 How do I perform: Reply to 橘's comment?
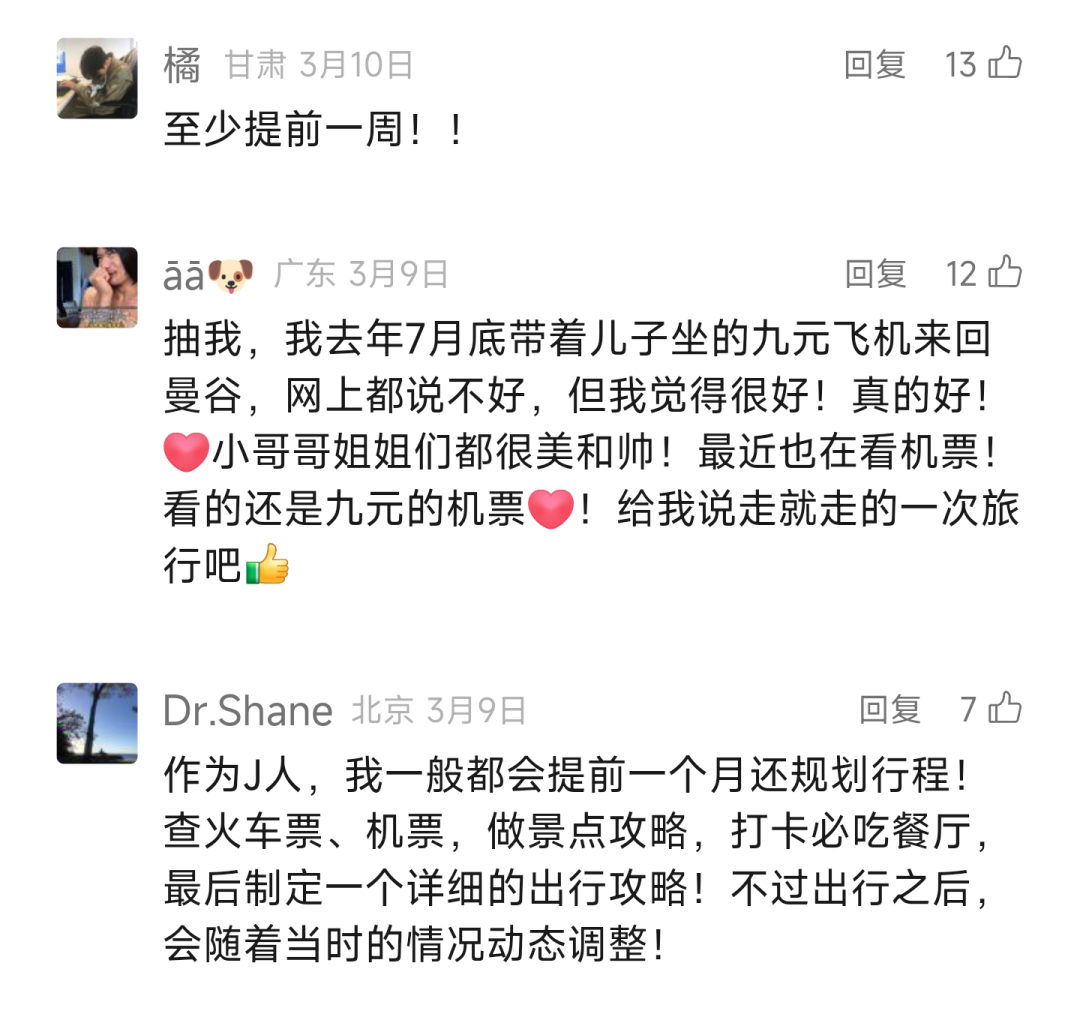coord(874,65)
